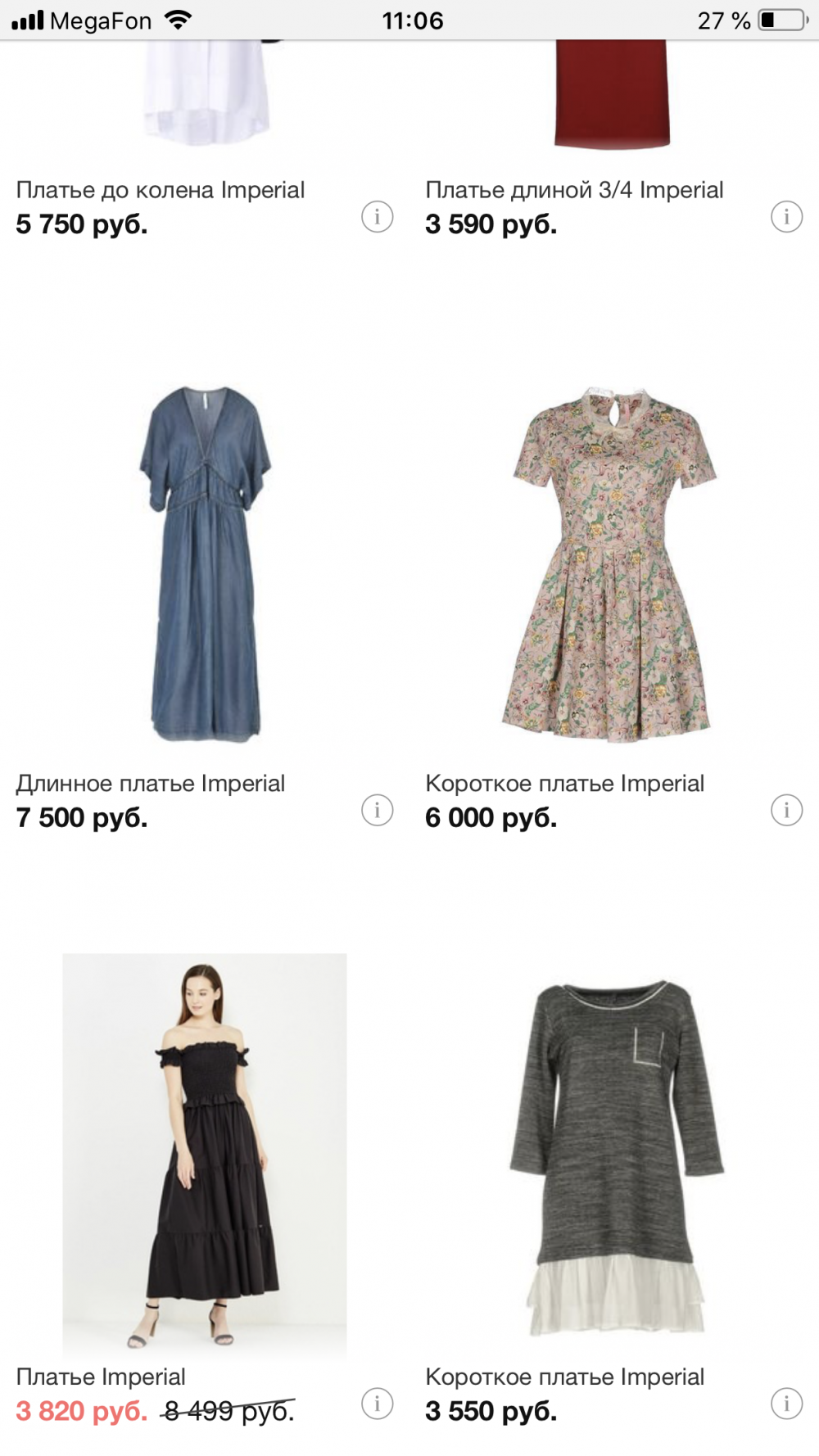This screenshot has width=819, height=1456.
Task: Tap info icon for 3 820 руб. dress
Action: [377, 1404]
